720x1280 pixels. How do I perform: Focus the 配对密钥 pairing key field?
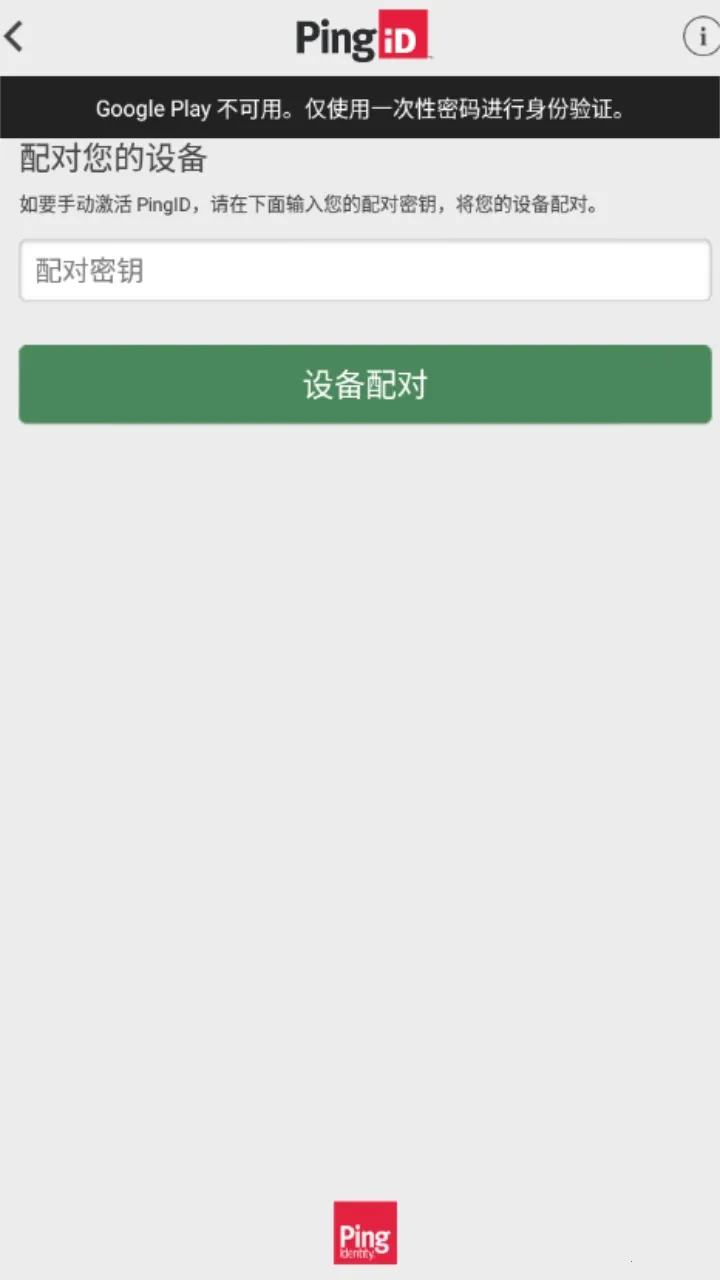click(x=365, y=270)
